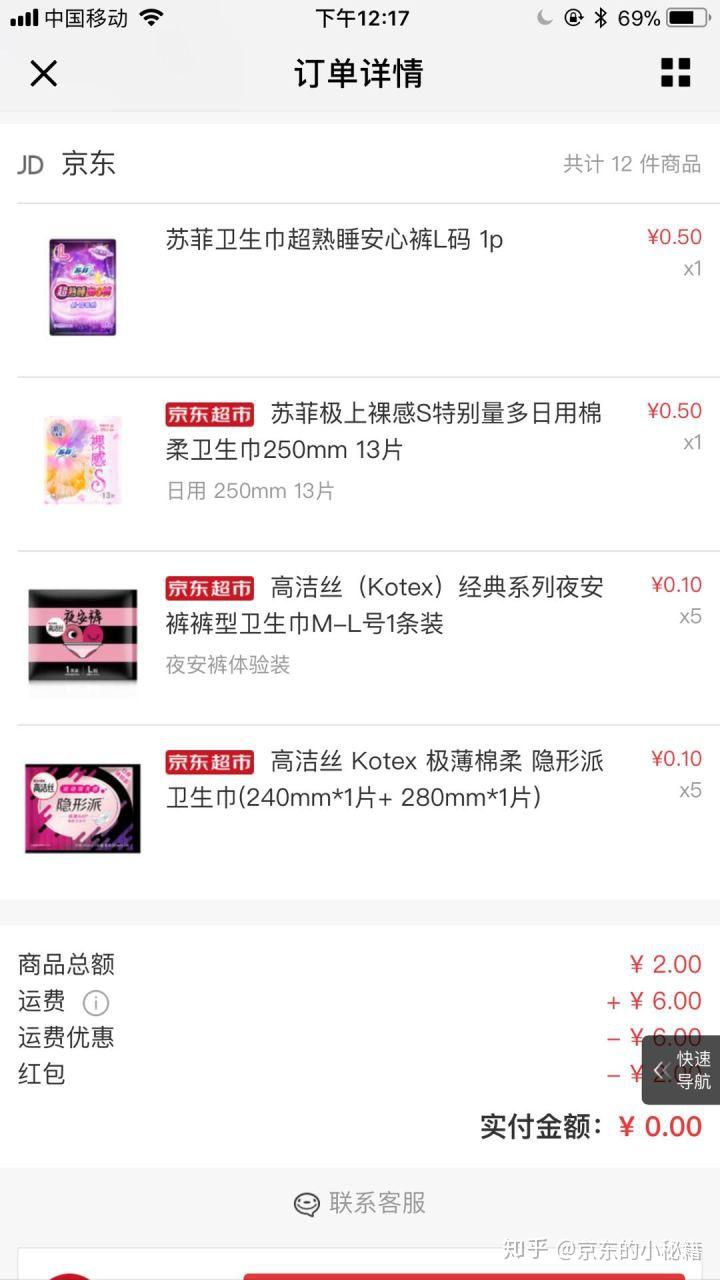Open the 苏菲极上裸感S 250mm item

[384, 431]
